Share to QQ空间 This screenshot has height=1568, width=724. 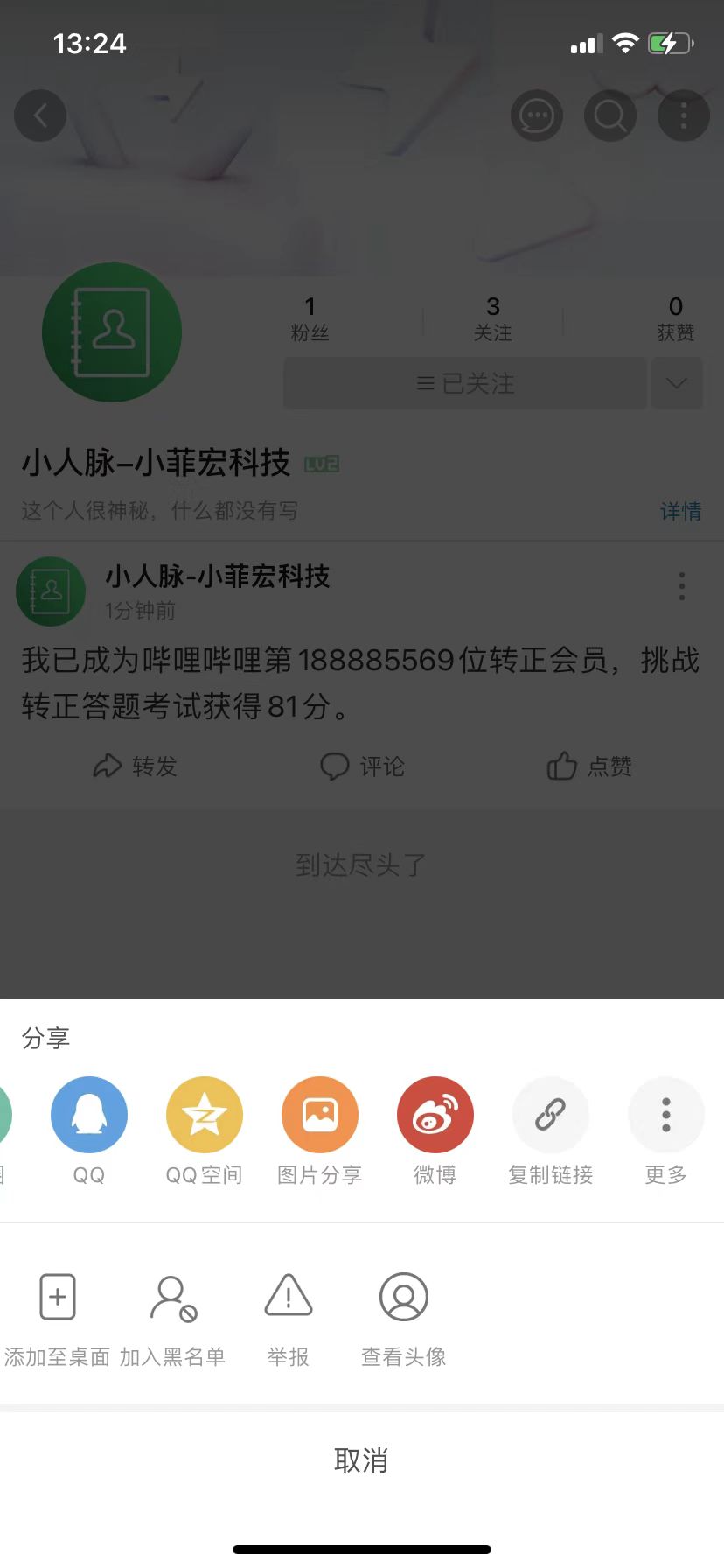[205, 1130]
